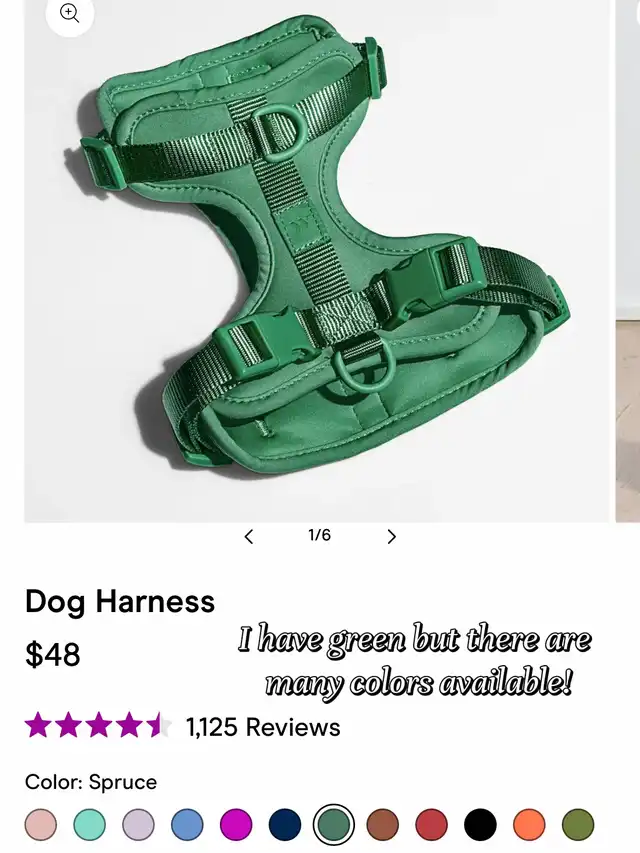Pick the navy blue color swatch
The height and width of the screenshot is (853, 640).
(x=285, y=825)
